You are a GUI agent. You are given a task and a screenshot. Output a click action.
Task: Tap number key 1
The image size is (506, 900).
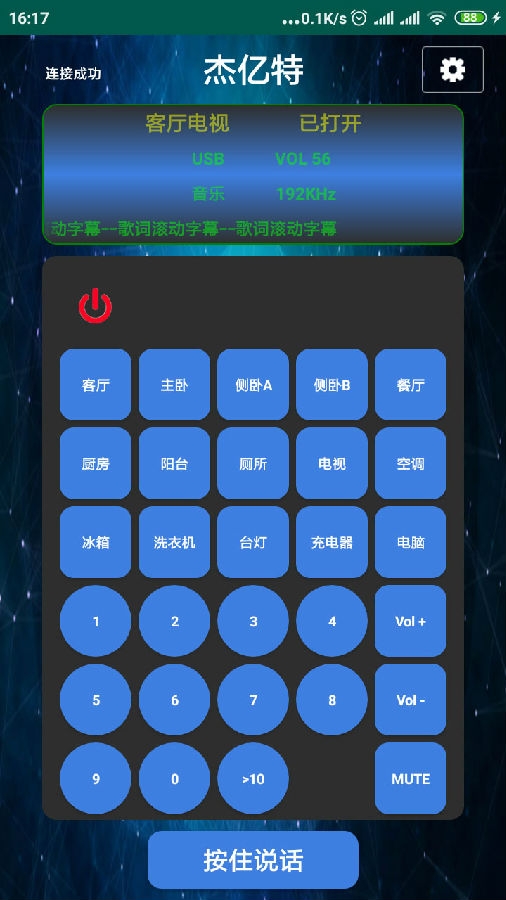(95, 621)
